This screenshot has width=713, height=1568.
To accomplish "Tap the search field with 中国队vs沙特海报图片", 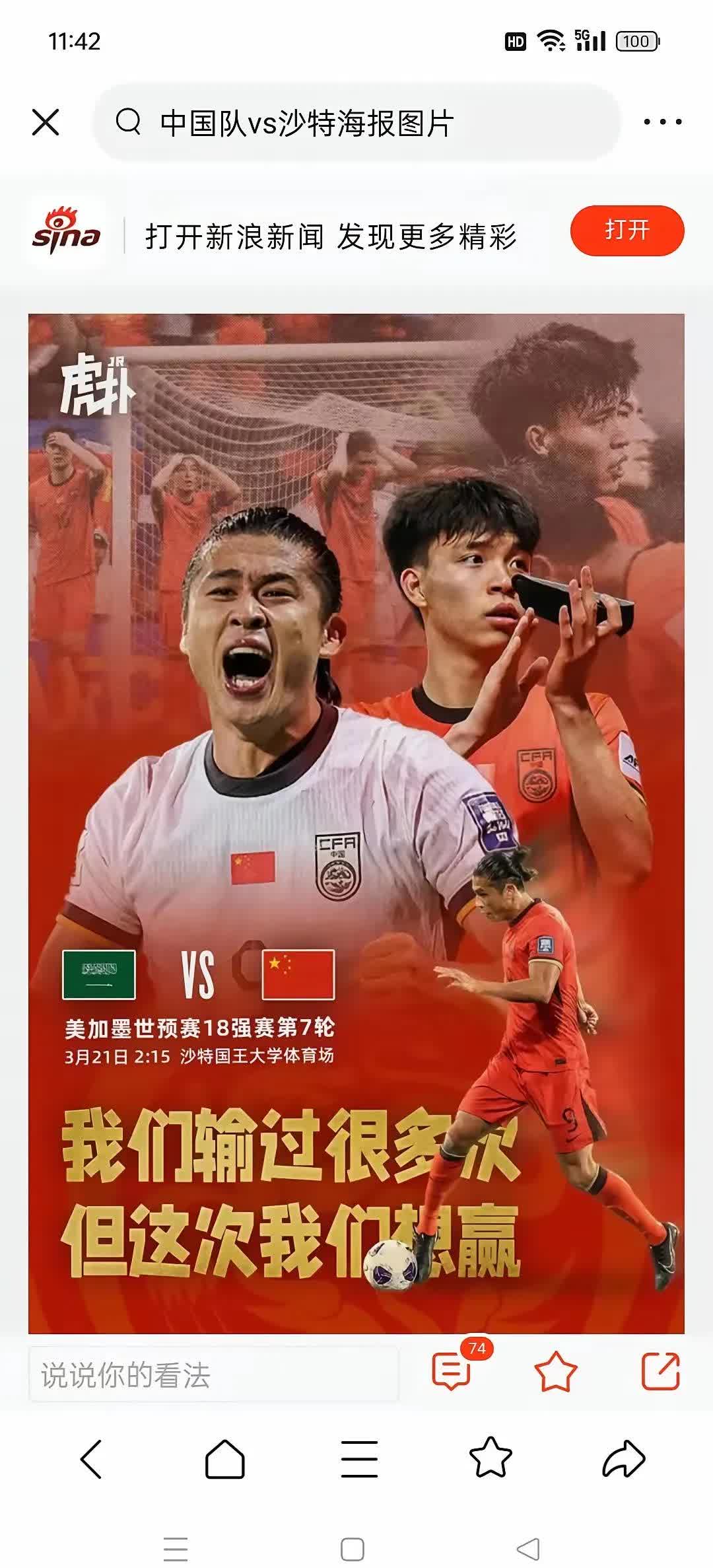I will pos(356,123).
